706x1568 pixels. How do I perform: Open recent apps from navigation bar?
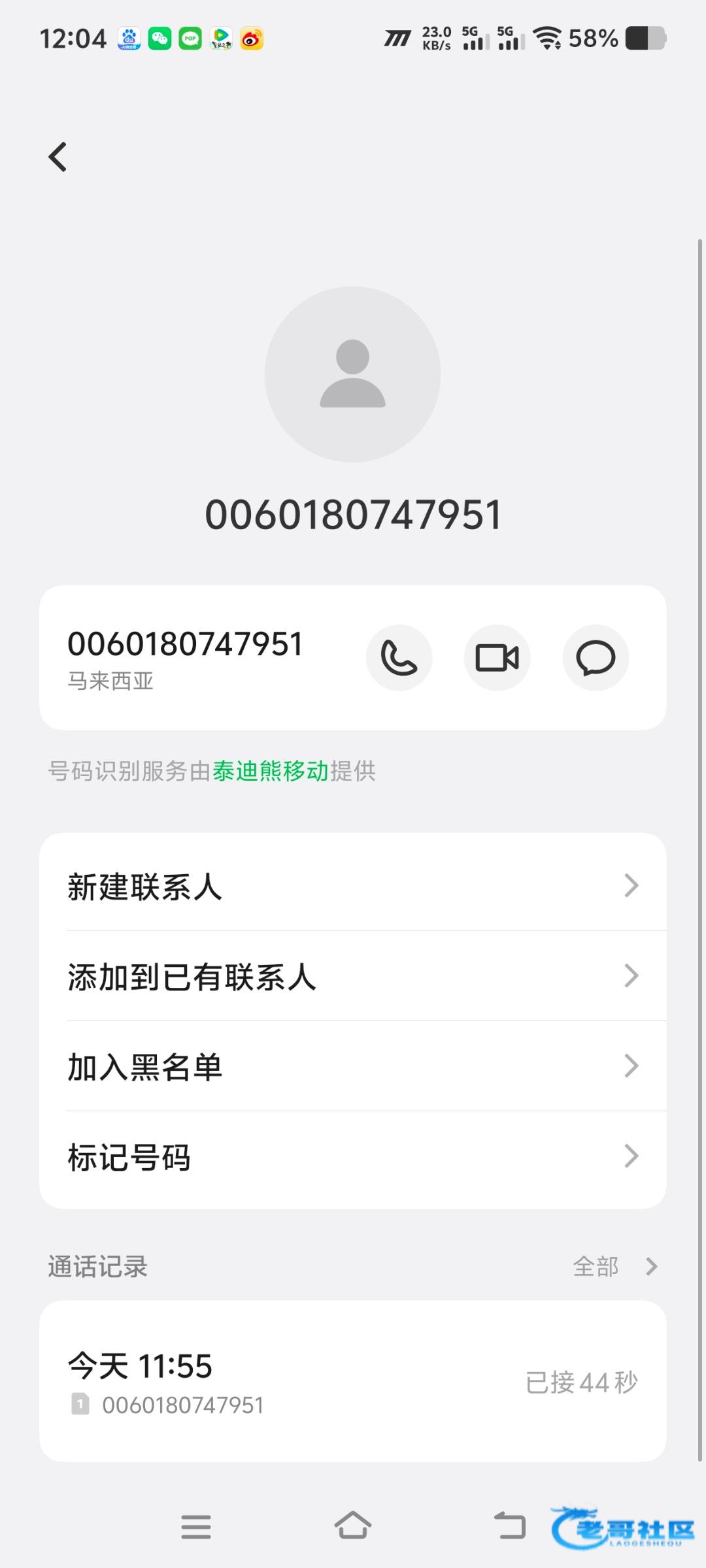coord(196,1527)
